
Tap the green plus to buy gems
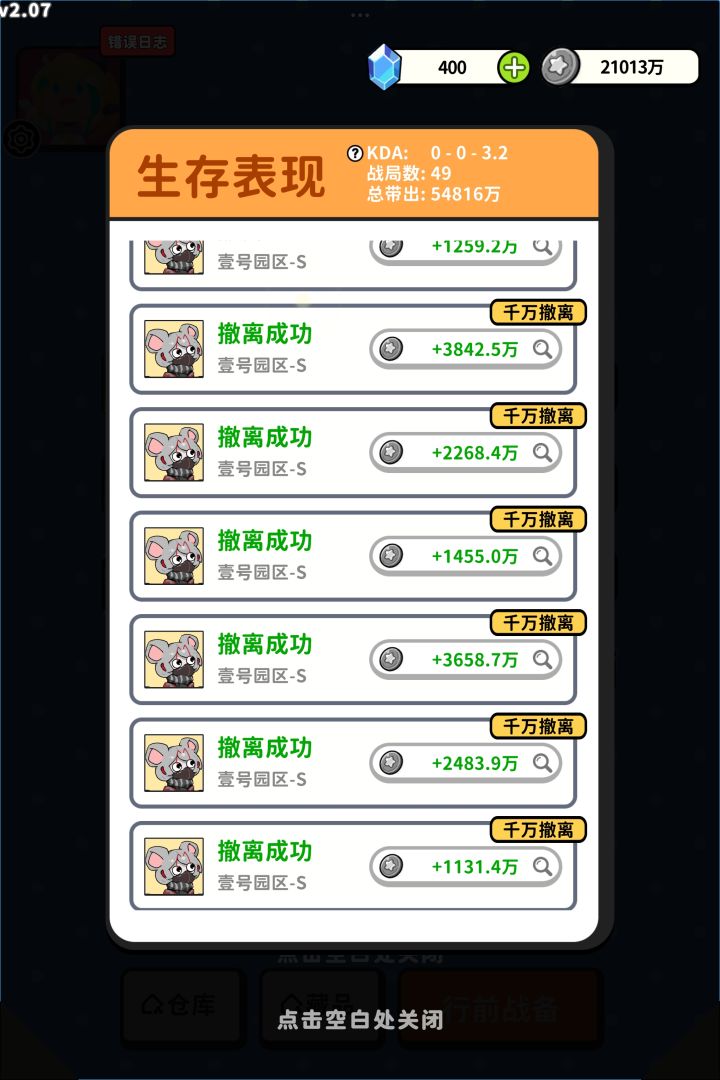click(x=513, y=67)
